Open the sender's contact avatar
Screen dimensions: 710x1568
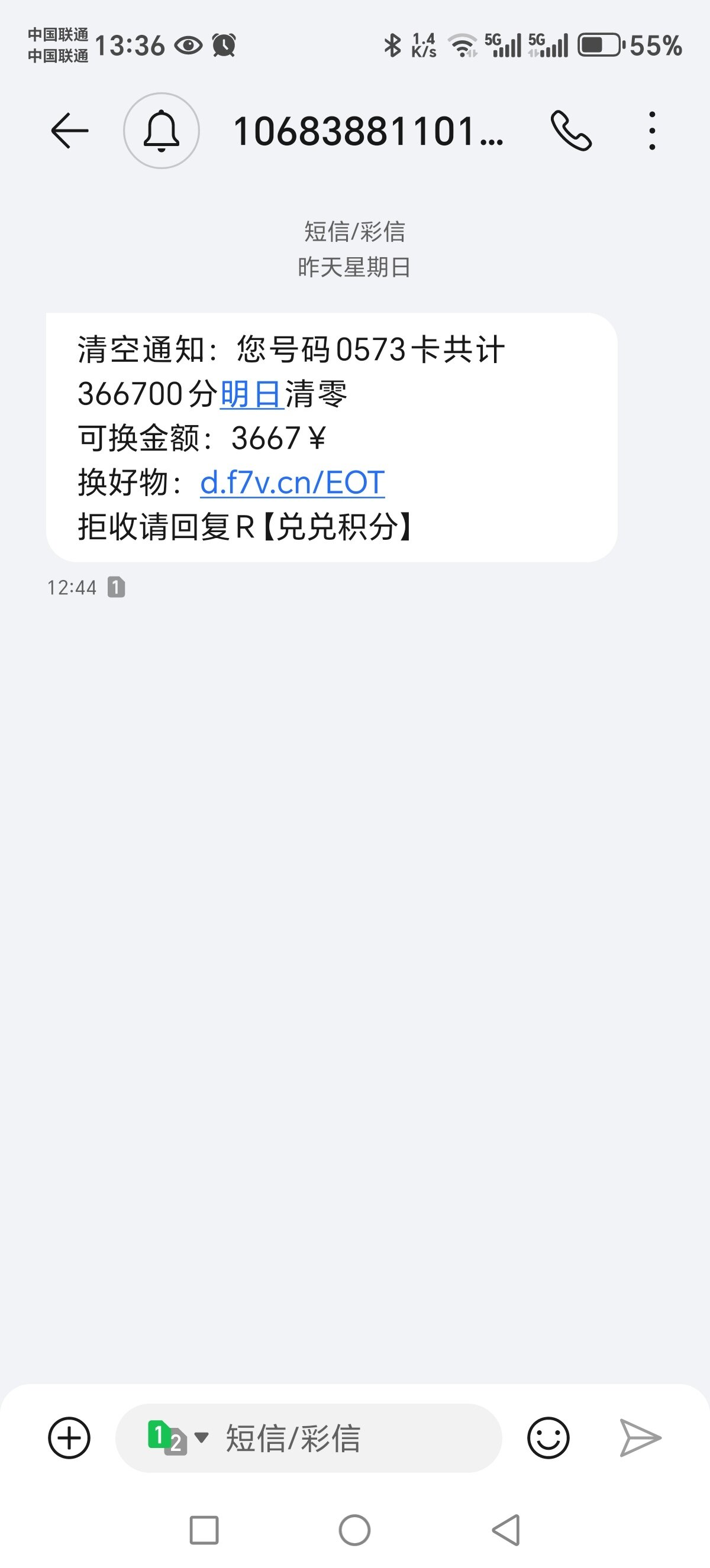162,131
